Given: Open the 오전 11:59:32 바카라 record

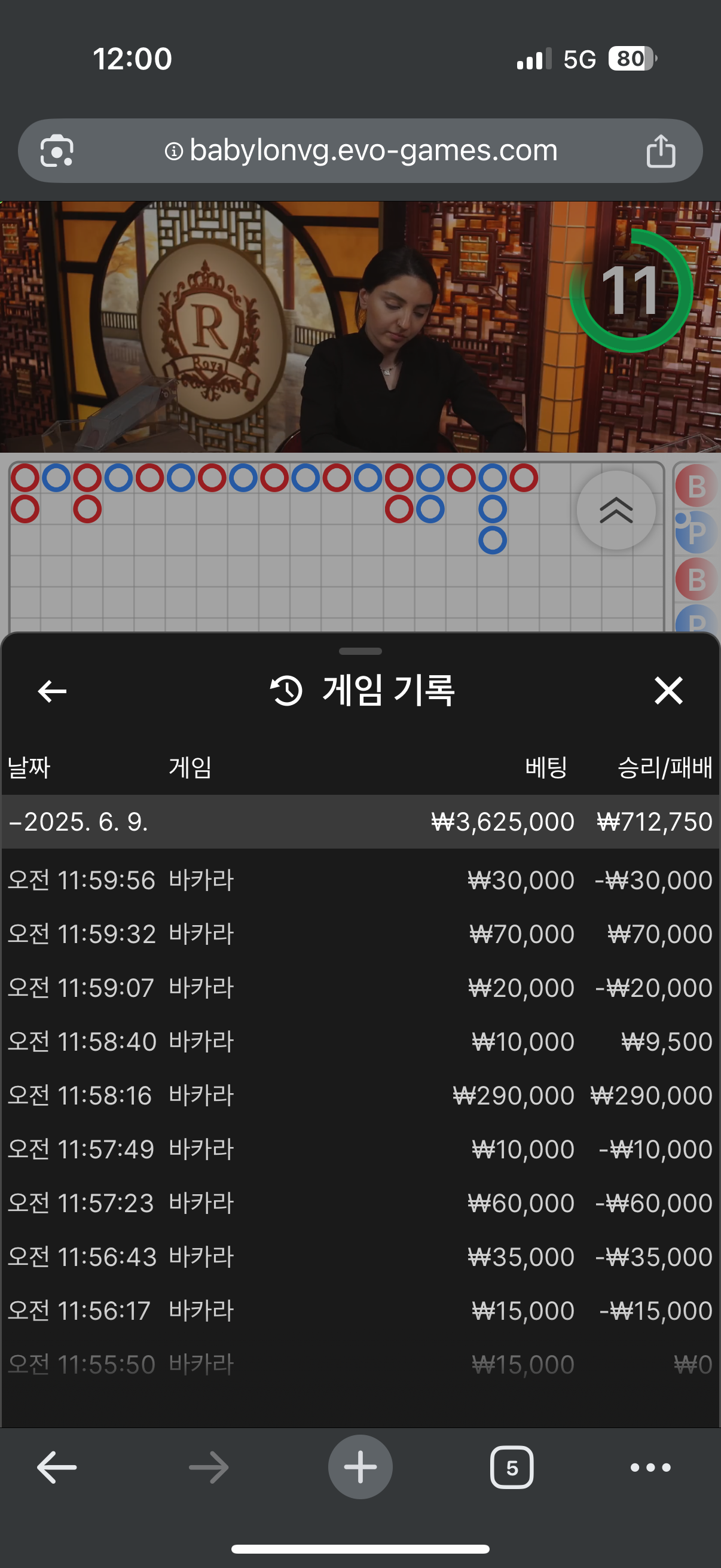Looking at the screenshot, I should (x=359, y=934).
